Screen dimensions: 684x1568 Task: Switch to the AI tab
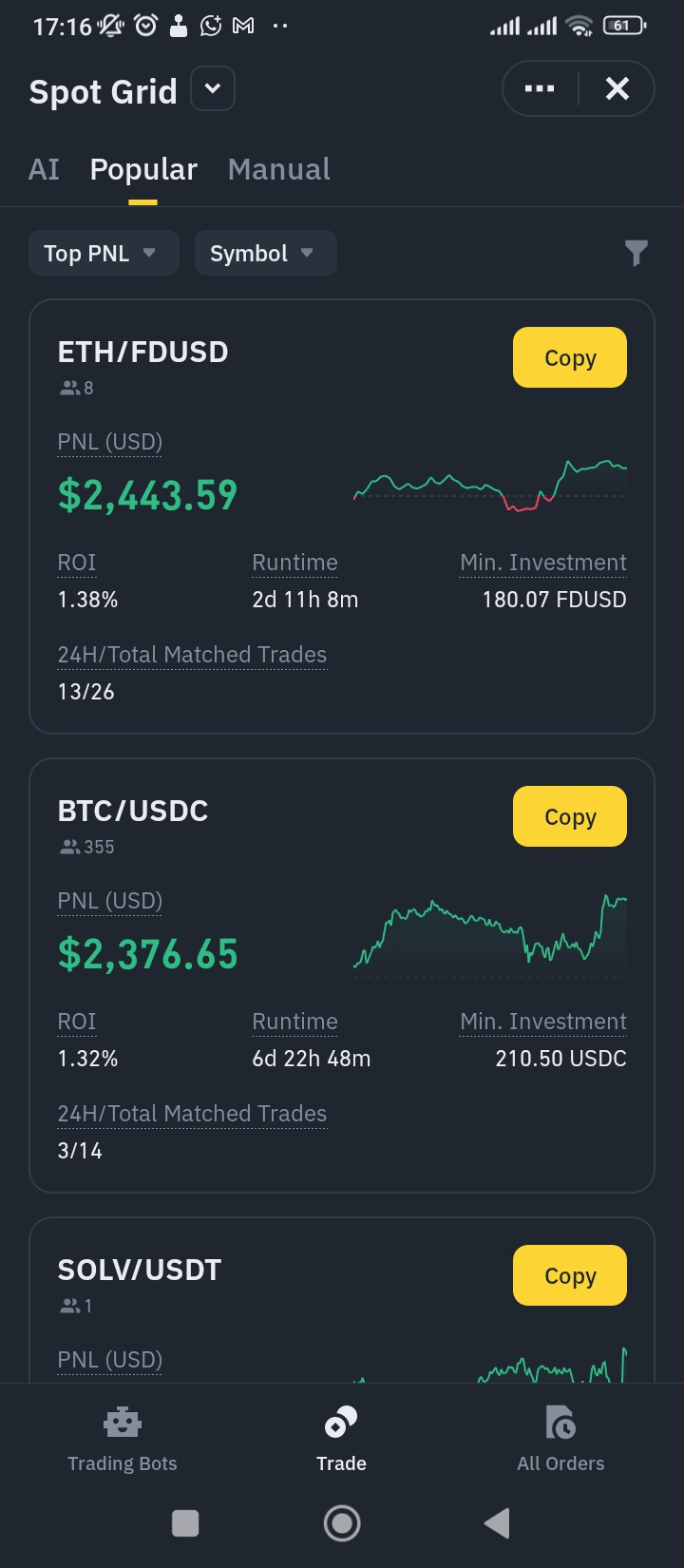(x=44, y=169)
